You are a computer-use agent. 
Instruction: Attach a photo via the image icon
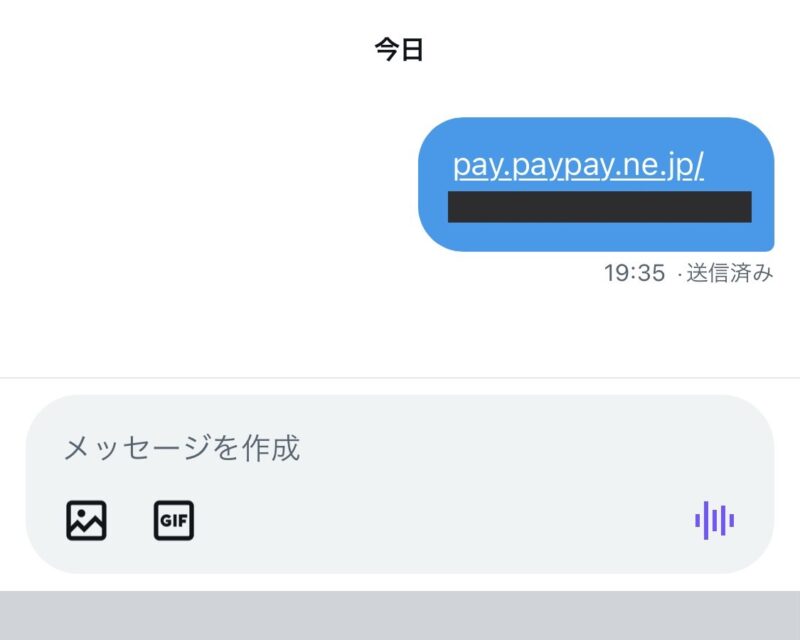pos(86,520)
